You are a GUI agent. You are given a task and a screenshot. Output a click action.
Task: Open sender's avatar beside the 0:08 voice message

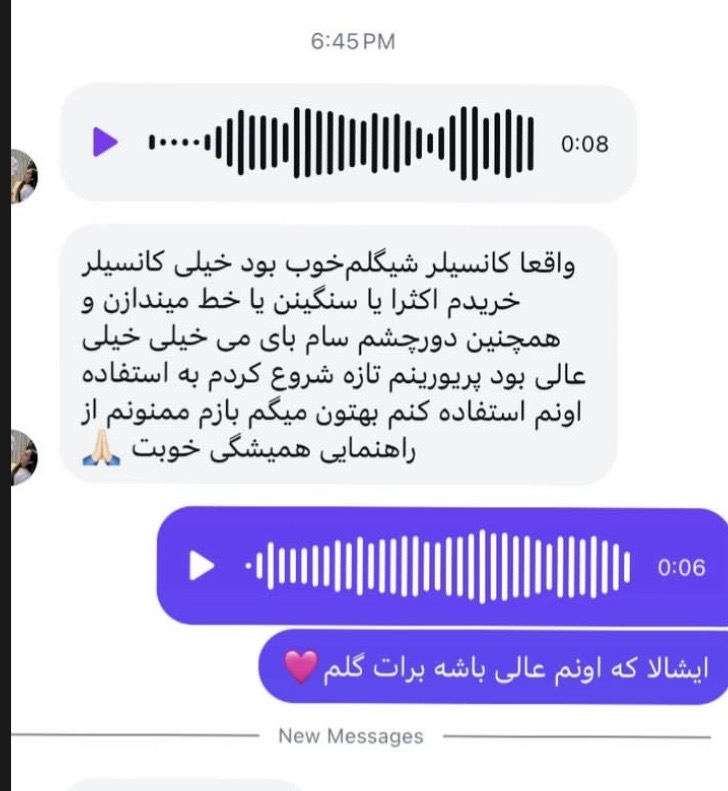click(22, 178)
